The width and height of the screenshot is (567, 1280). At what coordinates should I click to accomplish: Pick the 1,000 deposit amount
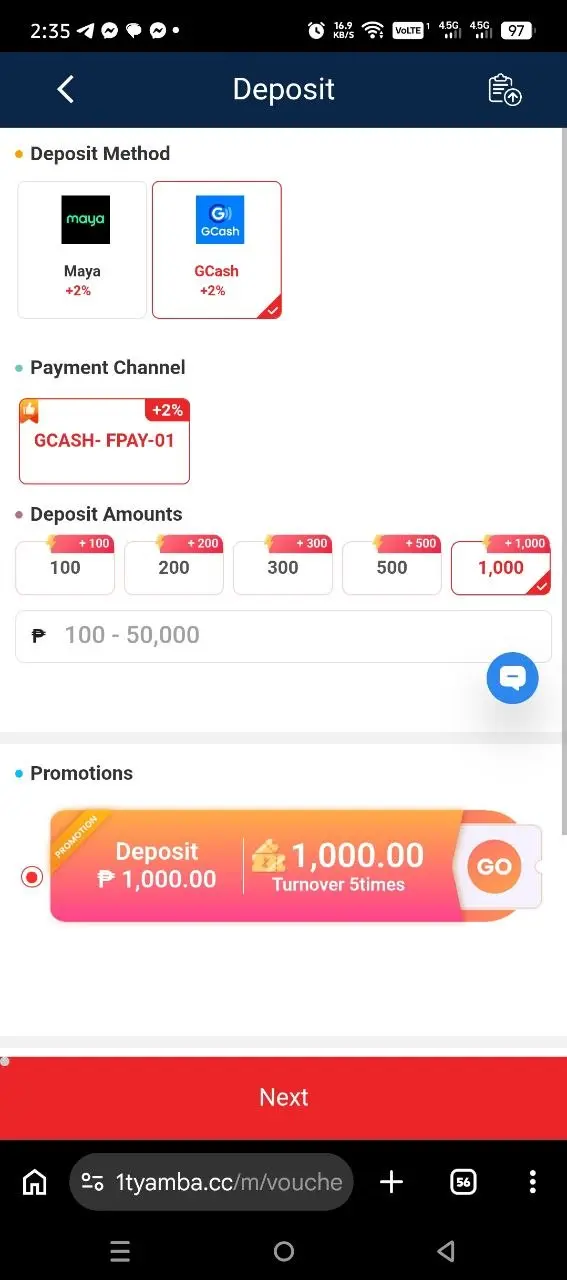(501, 567)
